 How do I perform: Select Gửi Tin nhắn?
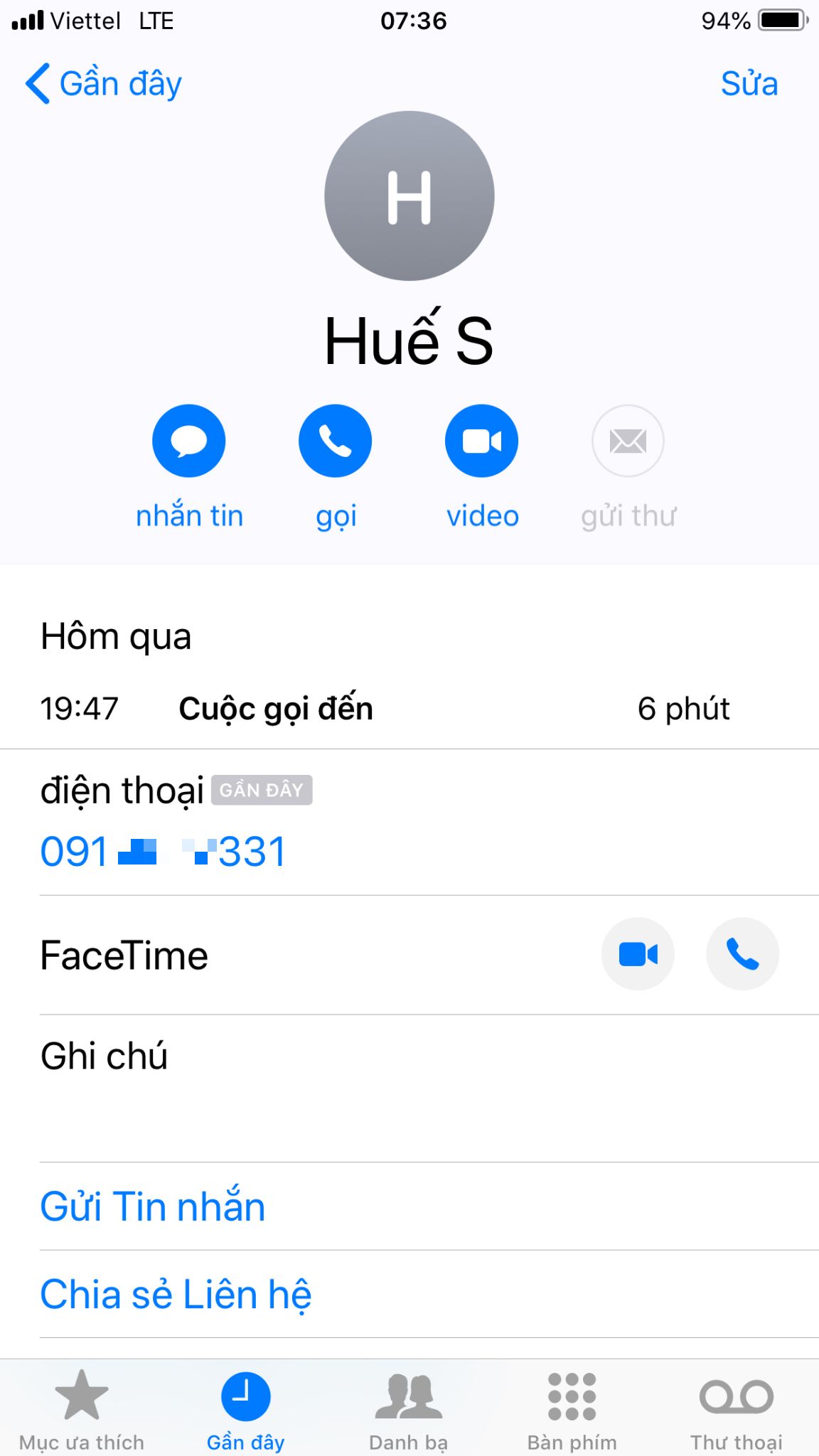[153, 1206]
